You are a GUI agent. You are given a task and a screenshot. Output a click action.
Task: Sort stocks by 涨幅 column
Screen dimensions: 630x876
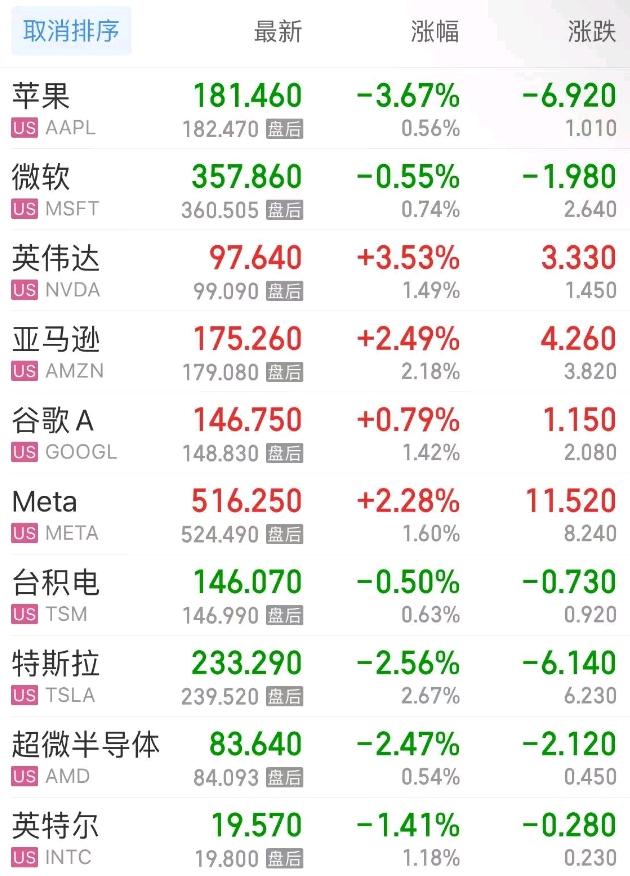click(435, 32)
